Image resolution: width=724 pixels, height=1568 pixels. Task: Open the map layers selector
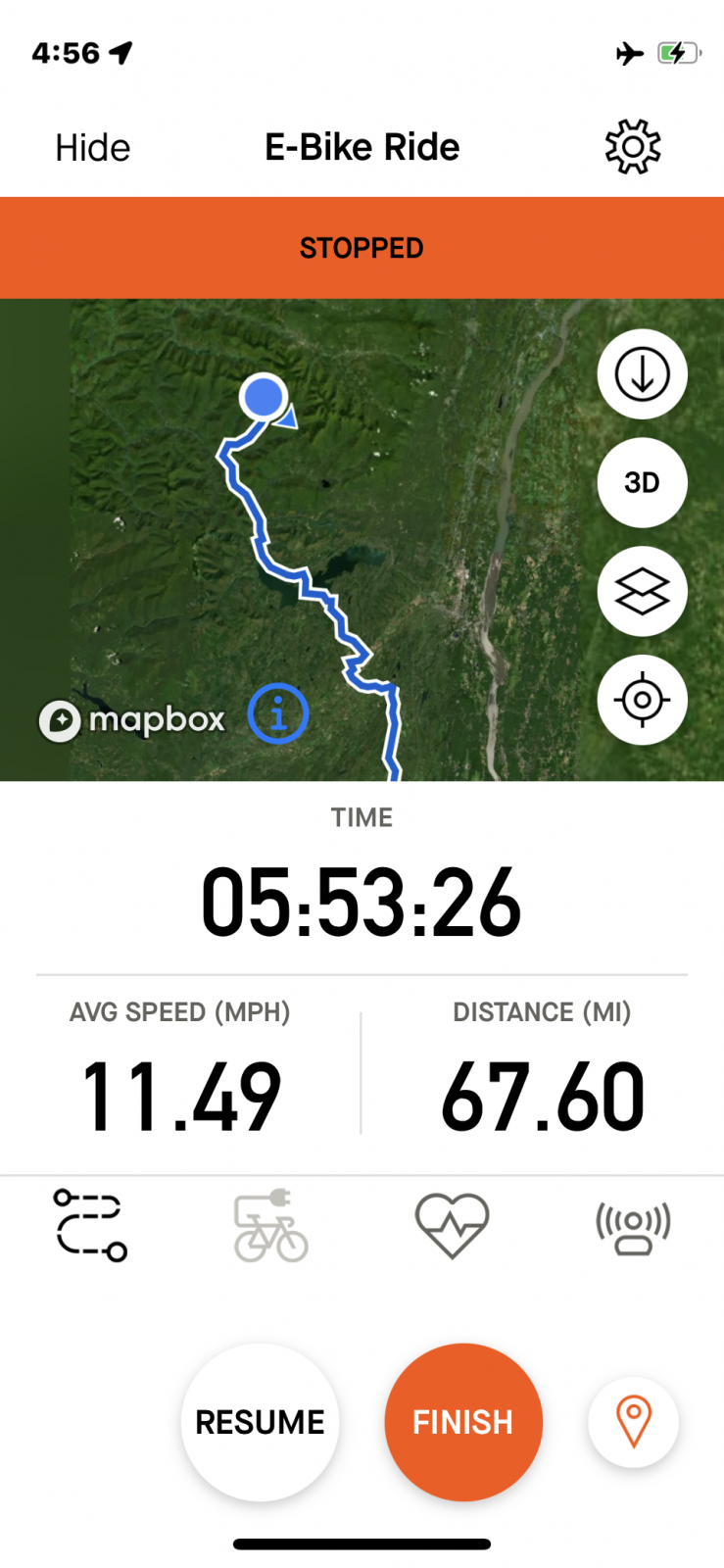tap(642, 591)
